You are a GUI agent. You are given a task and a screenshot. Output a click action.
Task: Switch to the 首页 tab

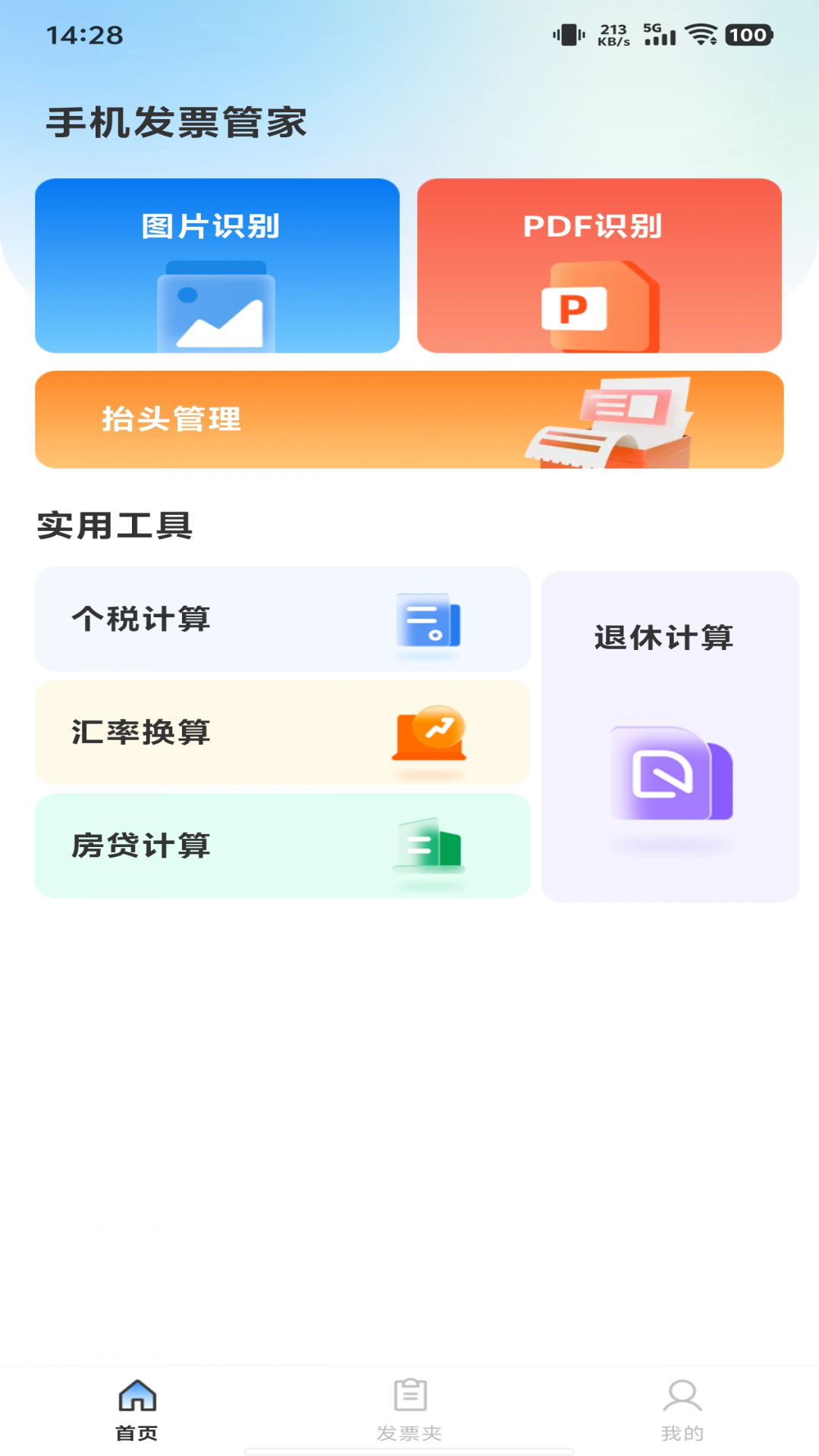point(136,1409)
